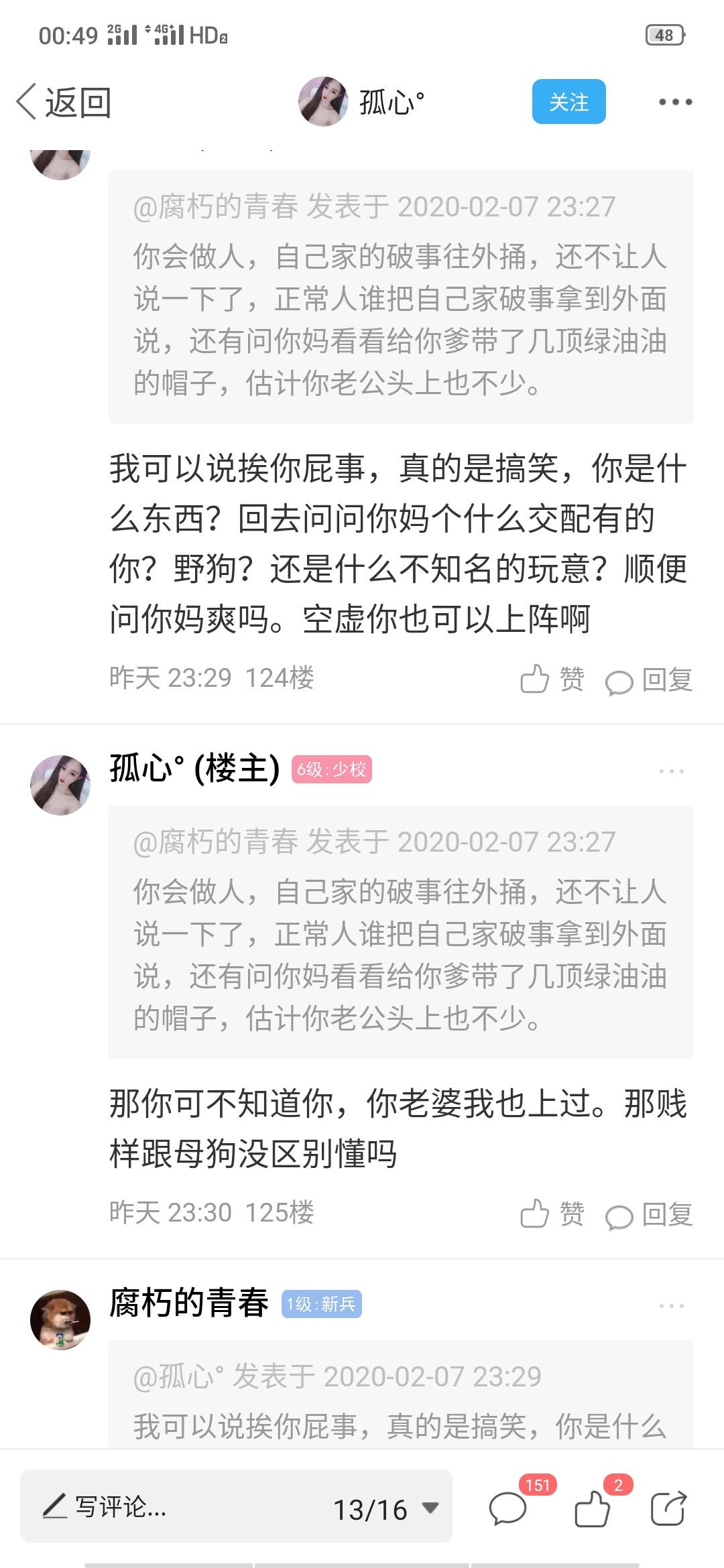Reply to the comment on floor 124
This screenshot has height=1568, width=724.
coord(649,680)
